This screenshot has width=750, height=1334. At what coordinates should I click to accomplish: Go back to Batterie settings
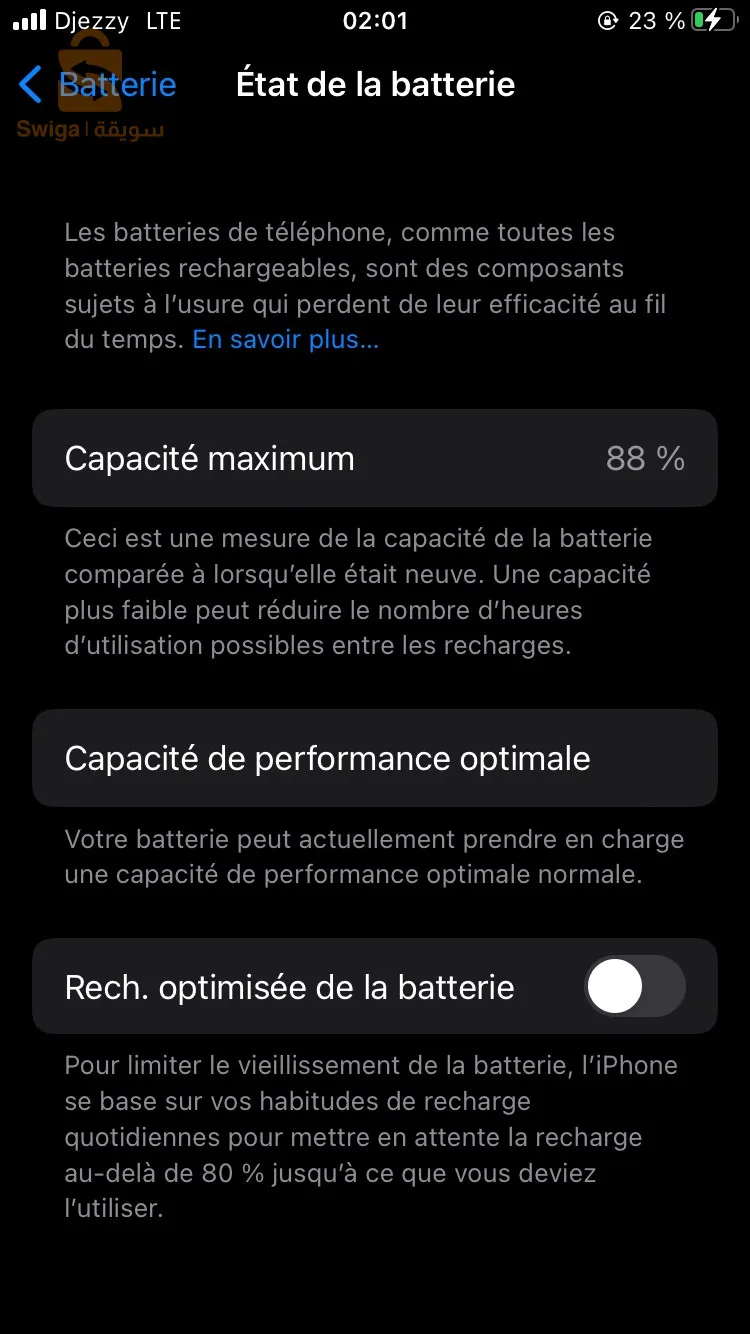97,85
